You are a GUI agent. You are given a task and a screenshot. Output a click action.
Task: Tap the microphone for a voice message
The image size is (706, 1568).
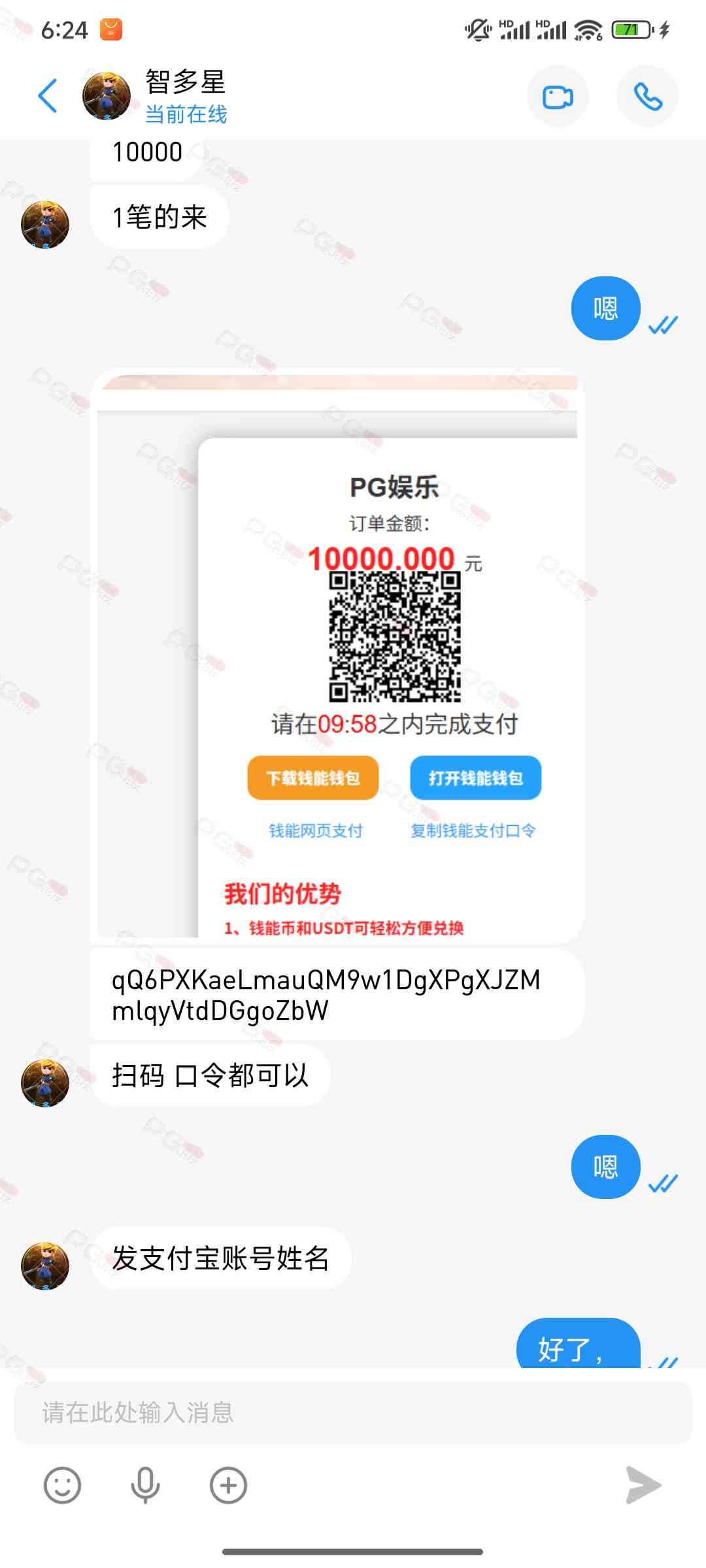(145, 1486)
